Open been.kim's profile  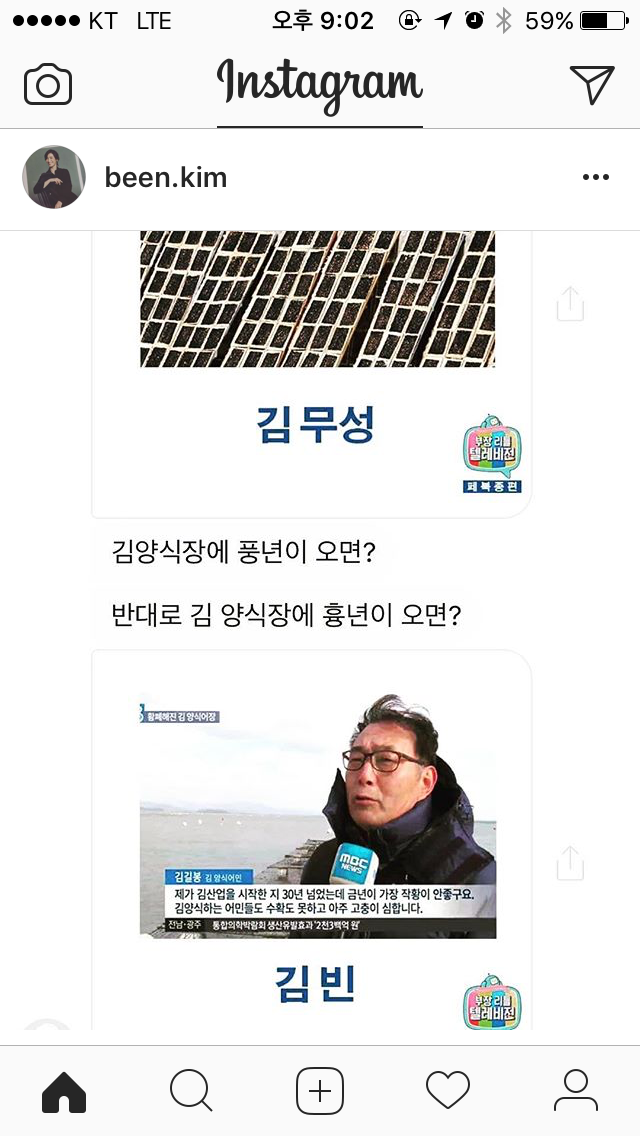click(166, 178)
